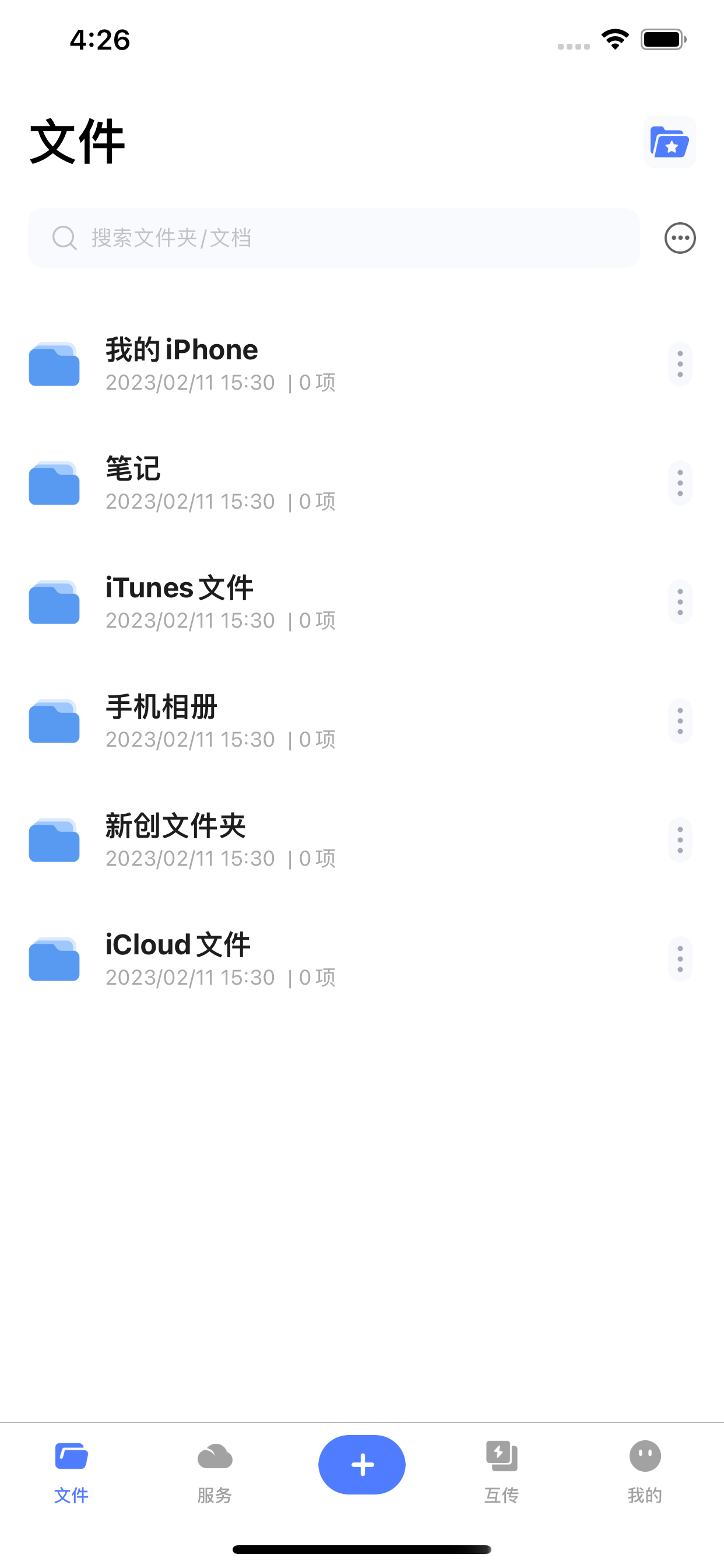Tap the three dots next to iCloud 文件
Screen dimensions: 724x1568
tap(680, 960)
